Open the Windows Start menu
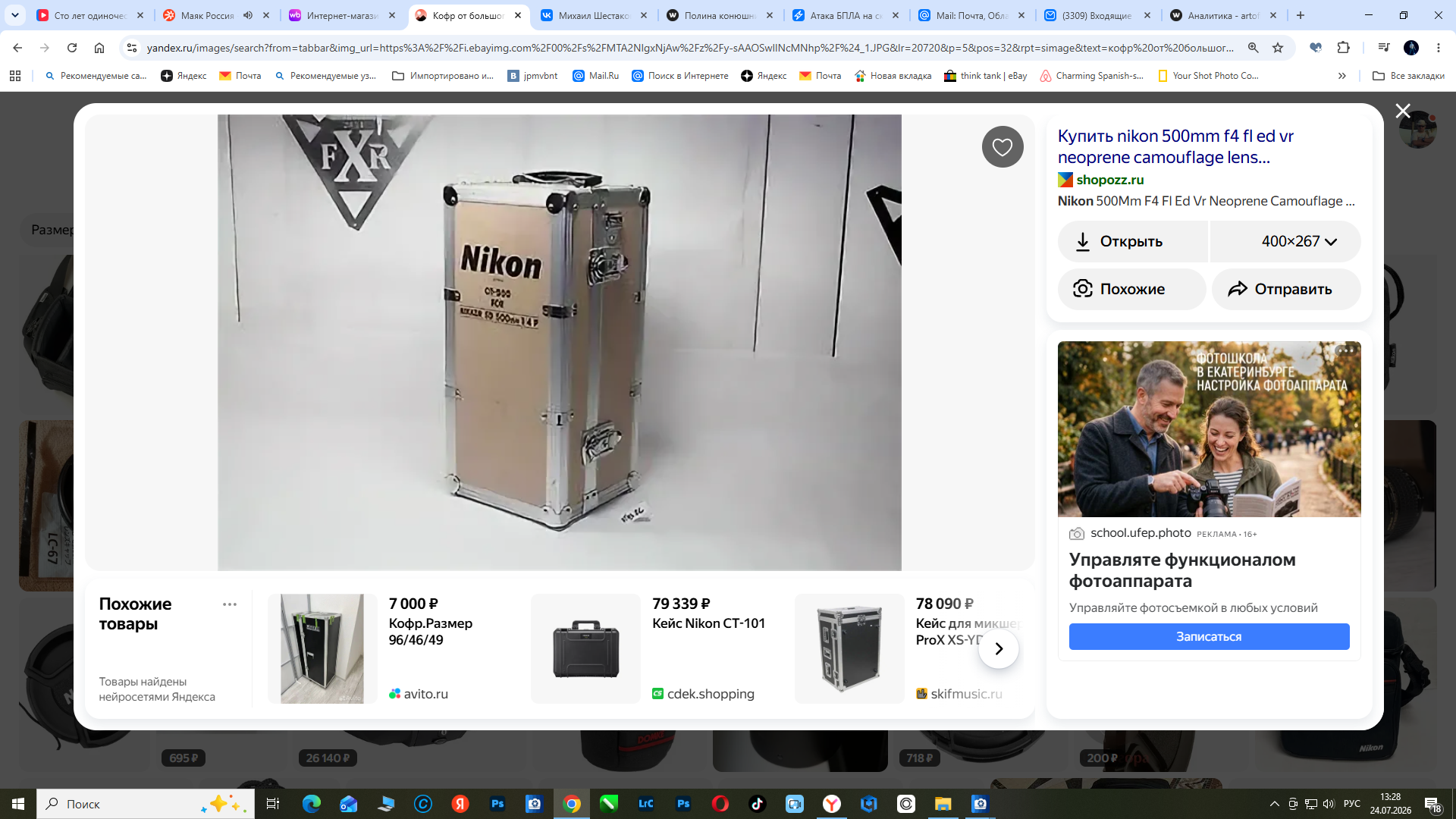1456x819 pixels. pos(18,804)
